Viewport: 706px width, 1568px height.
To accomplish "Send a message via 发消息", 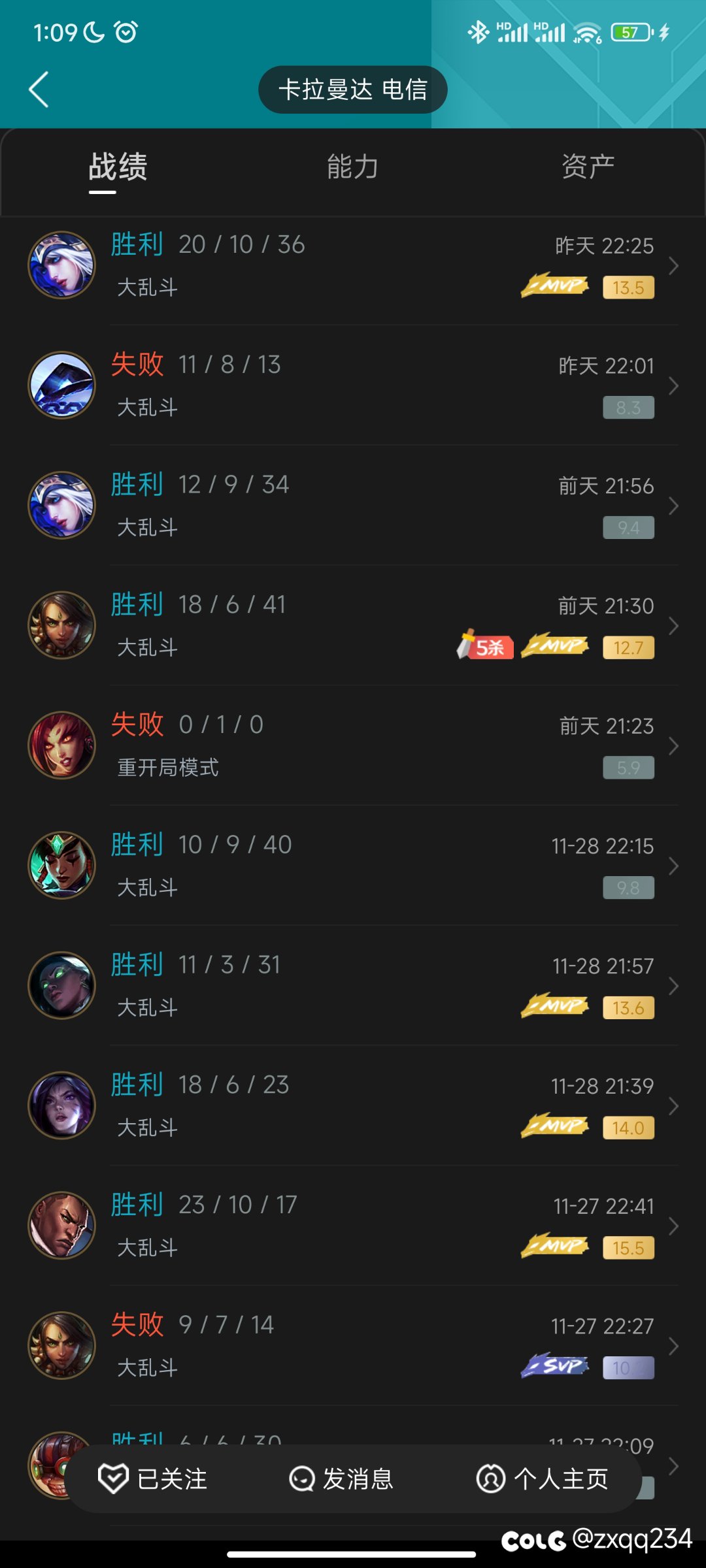I will click(341, 1478).
